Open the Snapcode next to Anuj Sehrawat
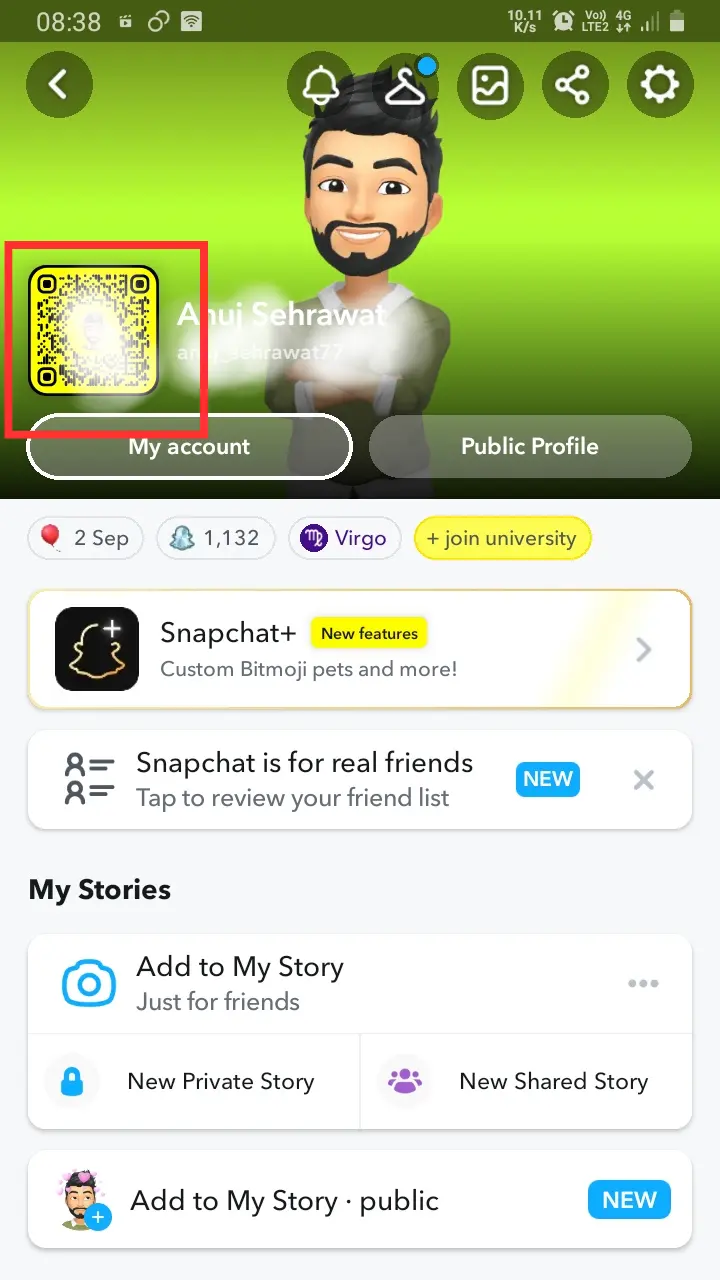The image size is (720, 1280). [94, 331]
